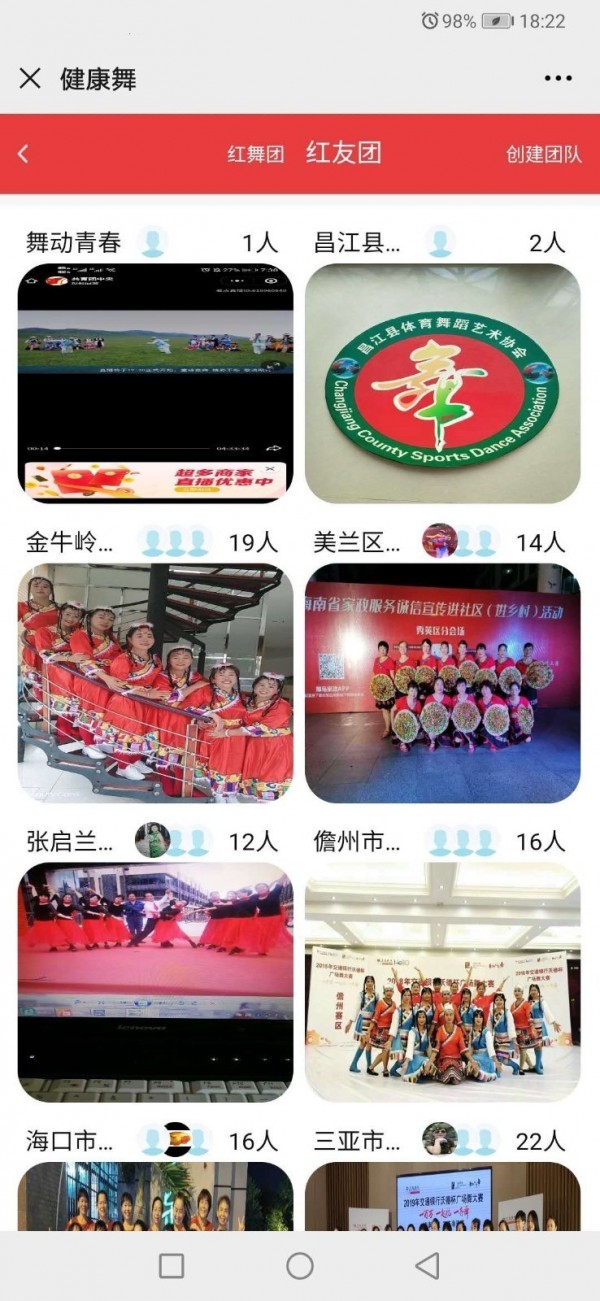Image resolution: width=600 pixels, height=1301 pixels.
Task: Open the three-dot overflow menu
Action: [557, 78]
